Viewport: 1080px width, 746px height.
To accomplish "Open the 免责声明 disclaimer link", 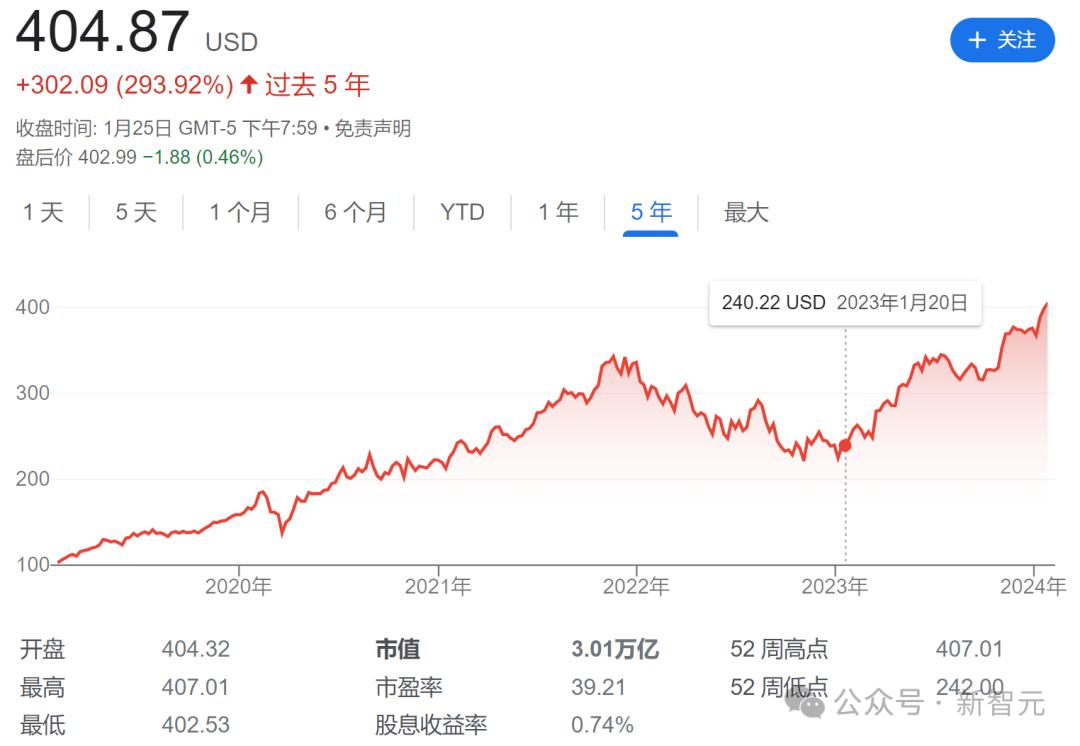I will point(373,128).
